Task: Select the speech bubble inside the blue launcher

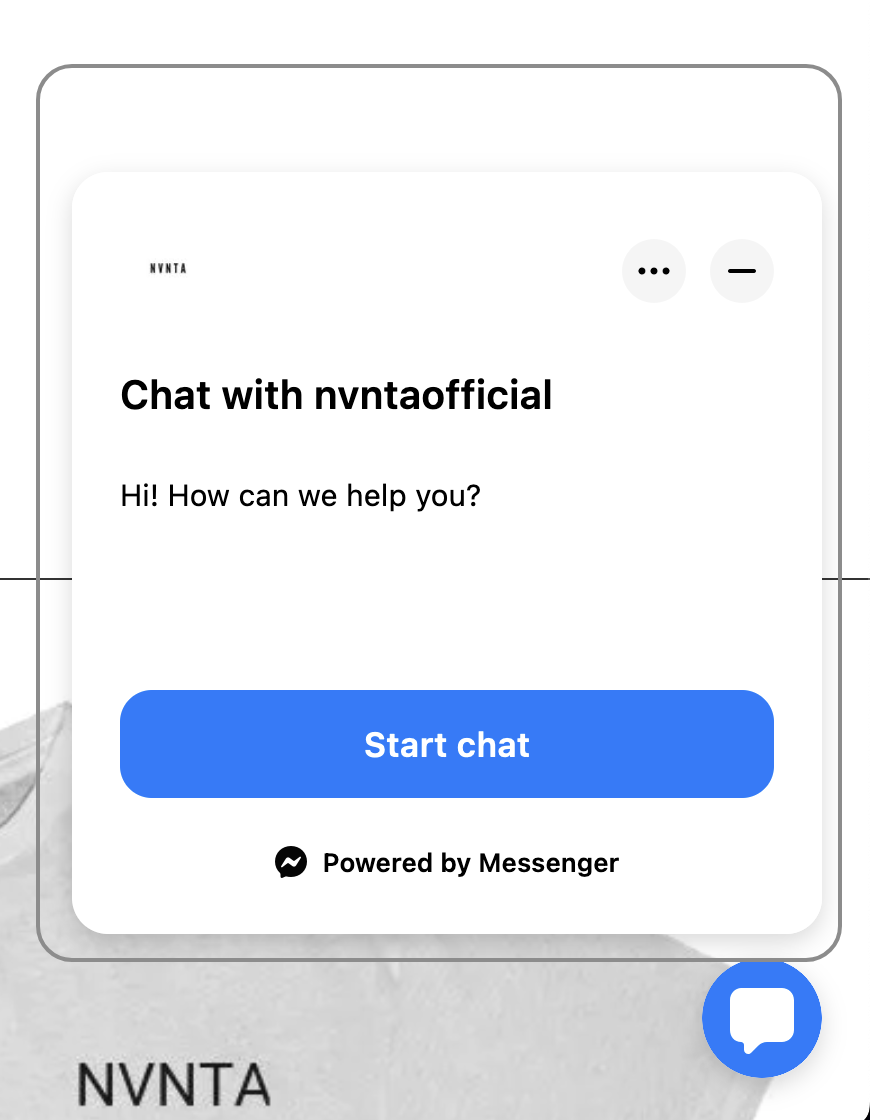Action: pyautogui.click(x=762, y=1015)
